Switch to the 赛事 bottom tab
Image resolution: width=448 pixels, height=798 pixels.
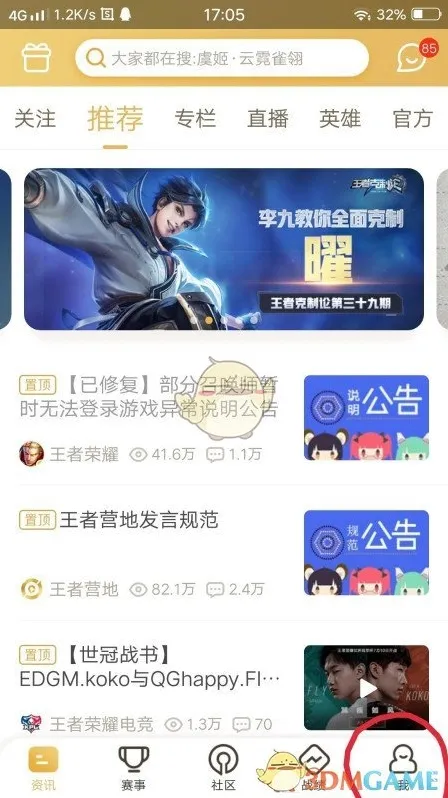click(133, 768)
